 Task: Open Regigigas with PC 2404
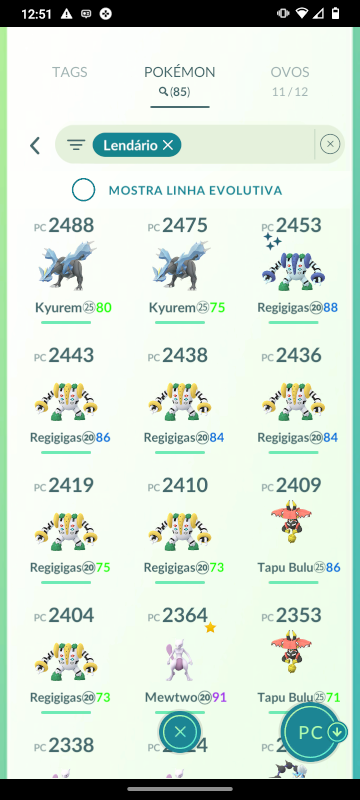click(x=66, y=659)
